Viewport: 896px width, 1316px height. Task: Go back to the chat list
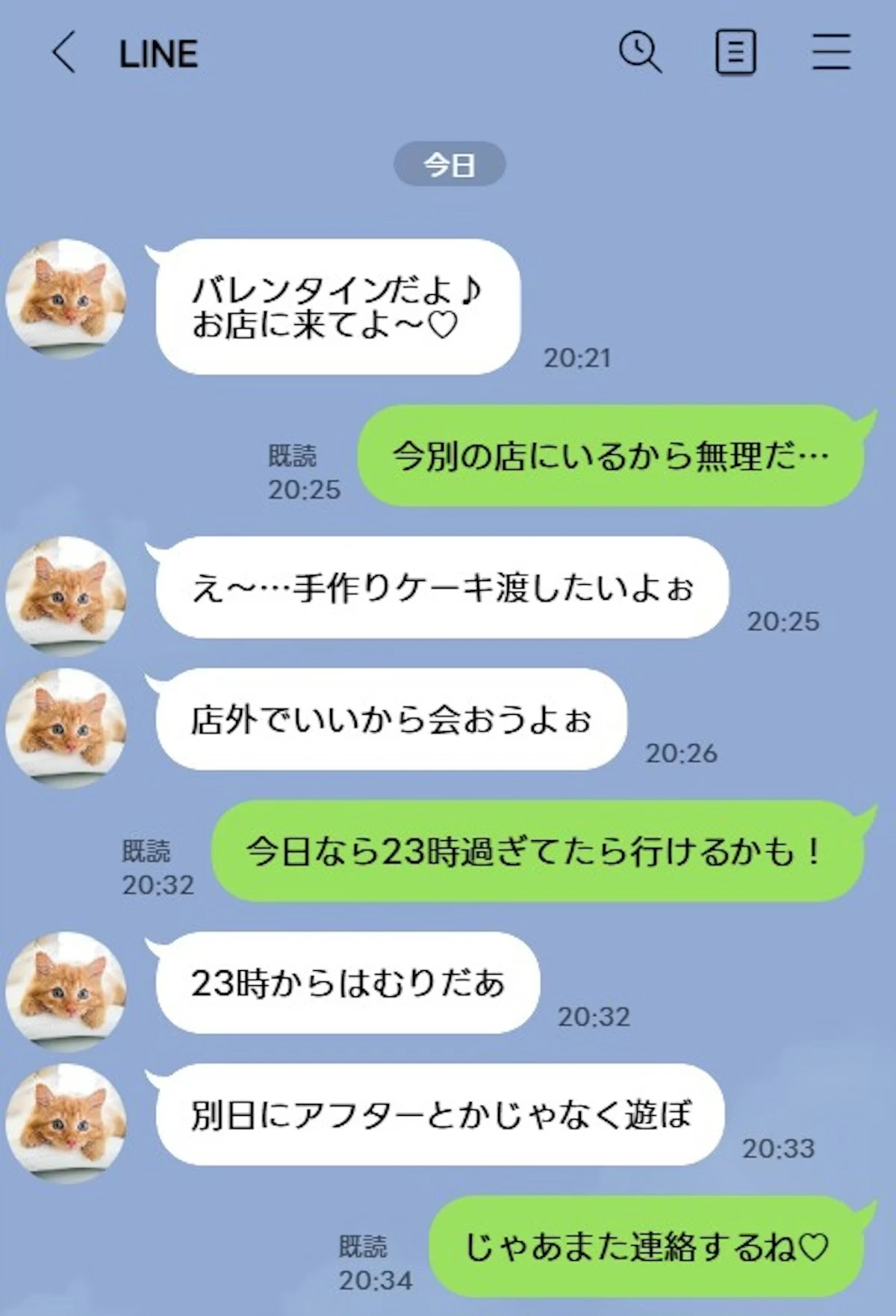(x=64, y=52)
